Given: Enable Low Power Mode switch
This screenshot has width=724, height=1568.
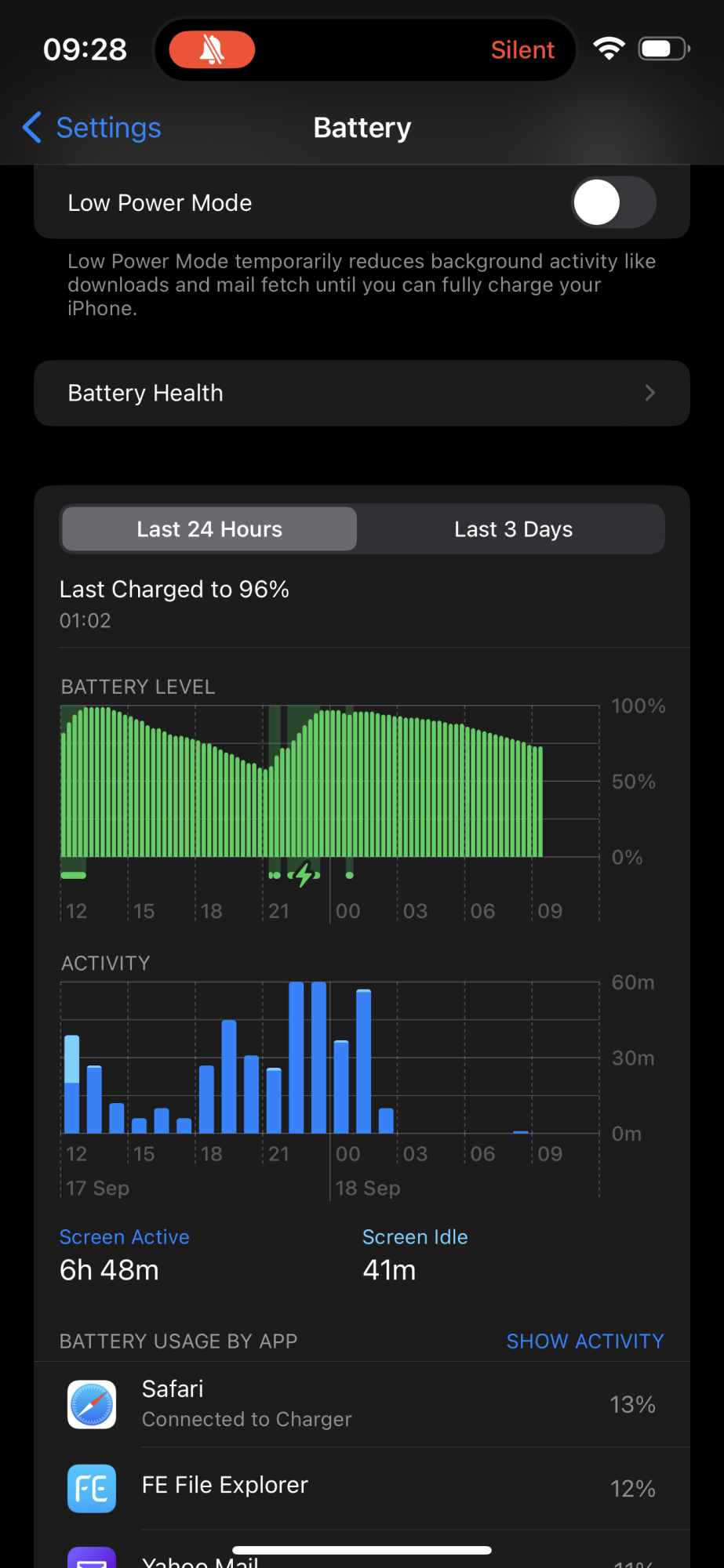Looking at the screenshot, I should point(613,202).
